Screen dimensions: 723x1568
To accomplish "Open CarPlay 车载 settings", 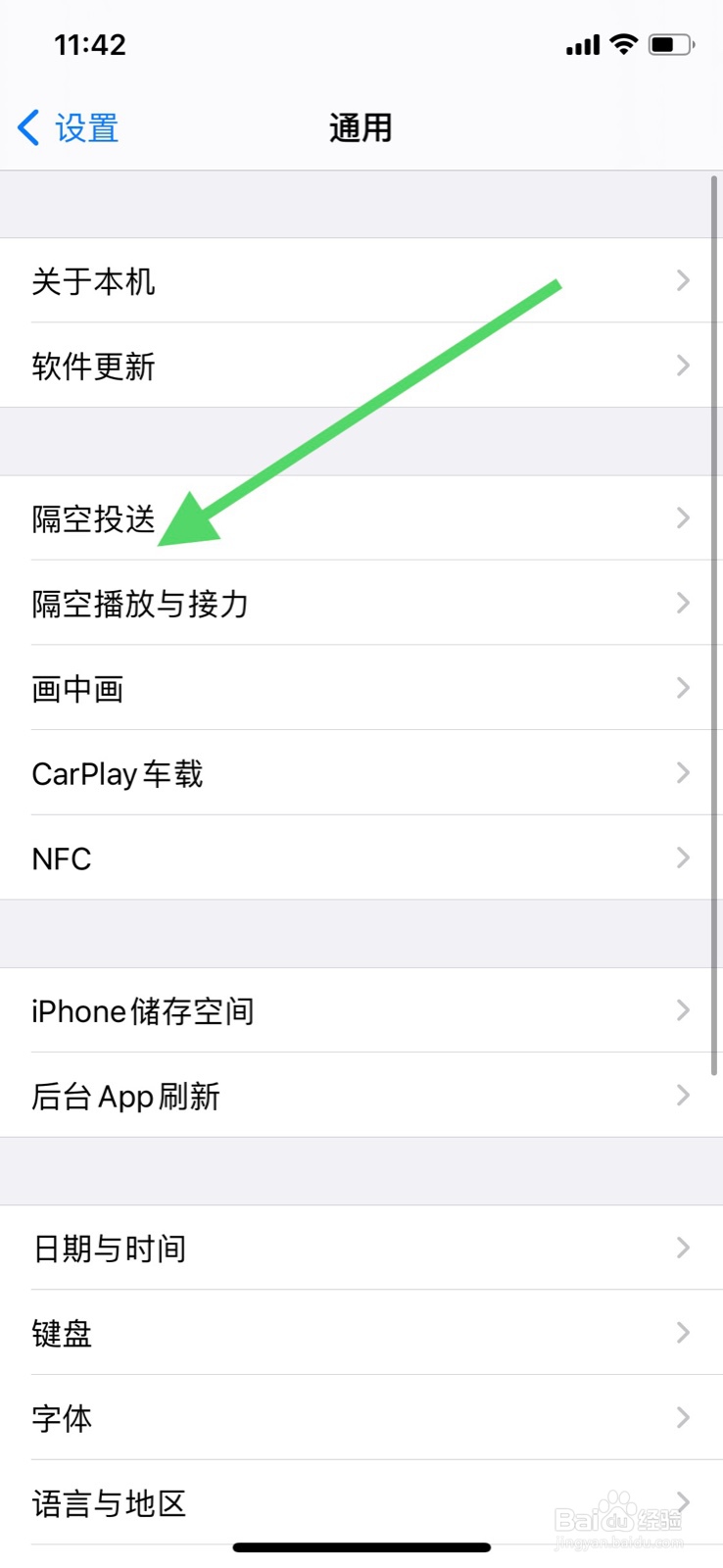I will pyautogui.click(x=361, y=773).
